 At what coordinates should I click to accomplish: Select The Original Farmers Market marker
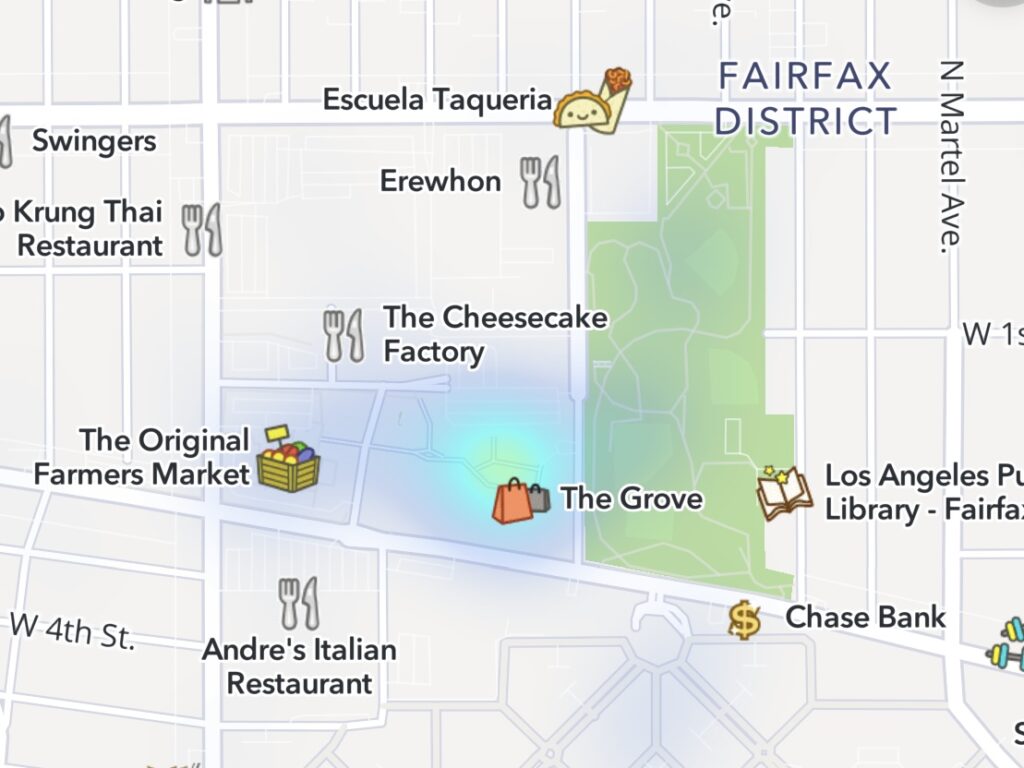288,461
